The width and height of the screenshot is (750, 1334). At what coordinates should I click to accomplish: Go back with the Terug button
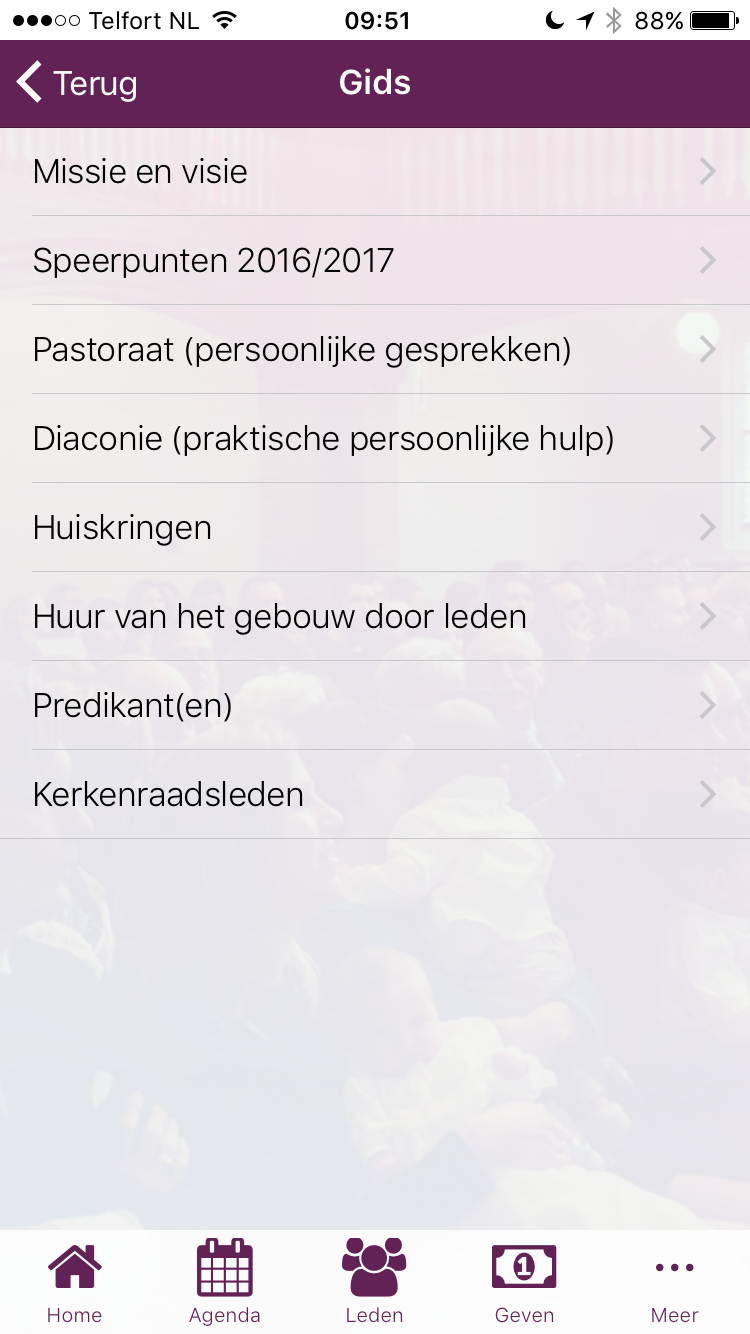click(x=77, y=83)
